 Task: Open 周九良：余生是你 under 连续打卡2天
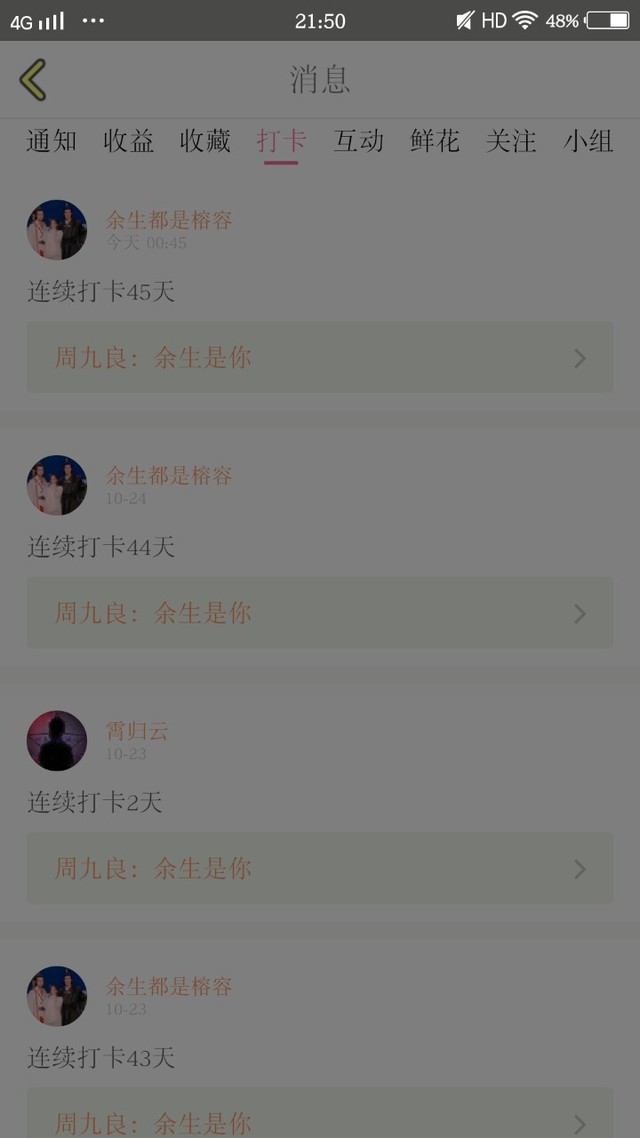tap(320, 869)
